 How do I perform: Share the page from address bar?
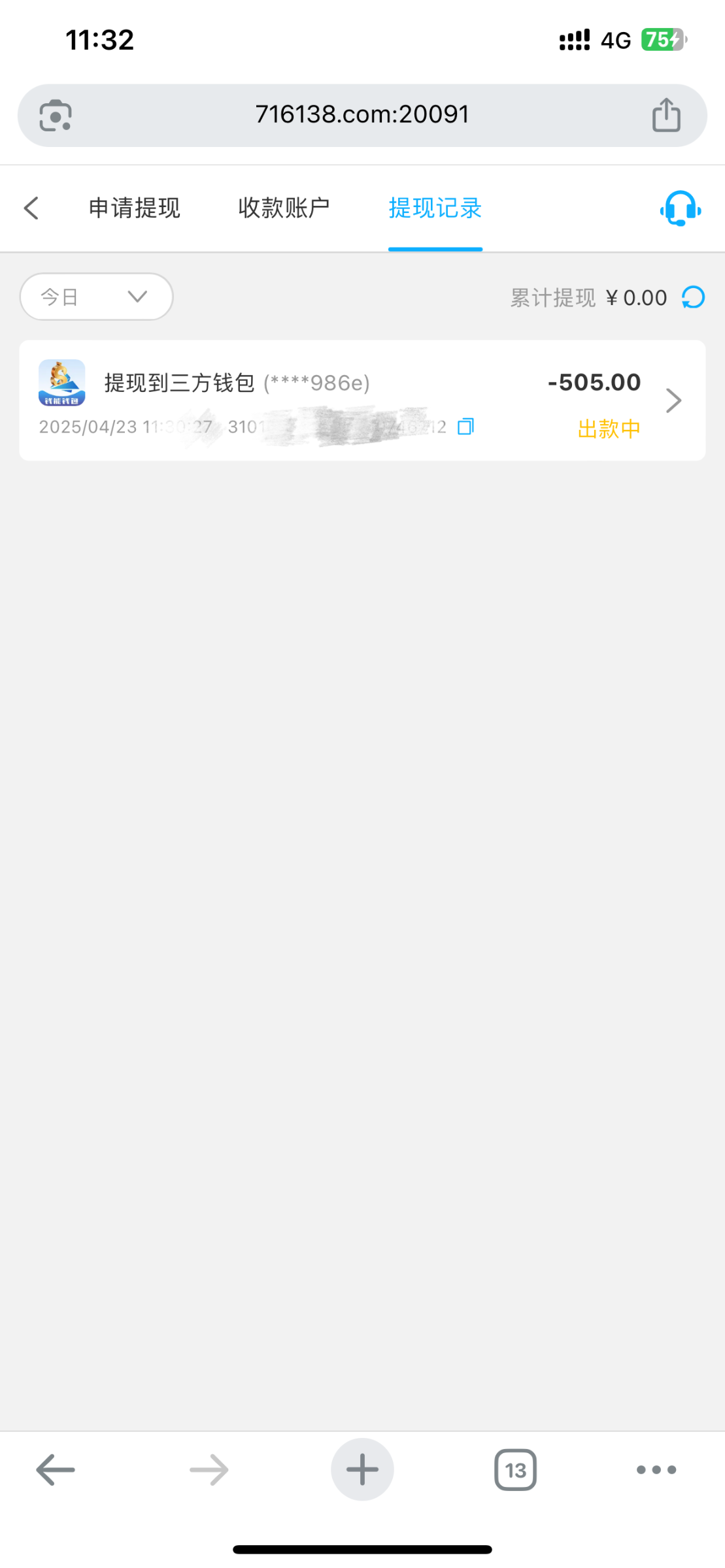click(x=666, y=115)
